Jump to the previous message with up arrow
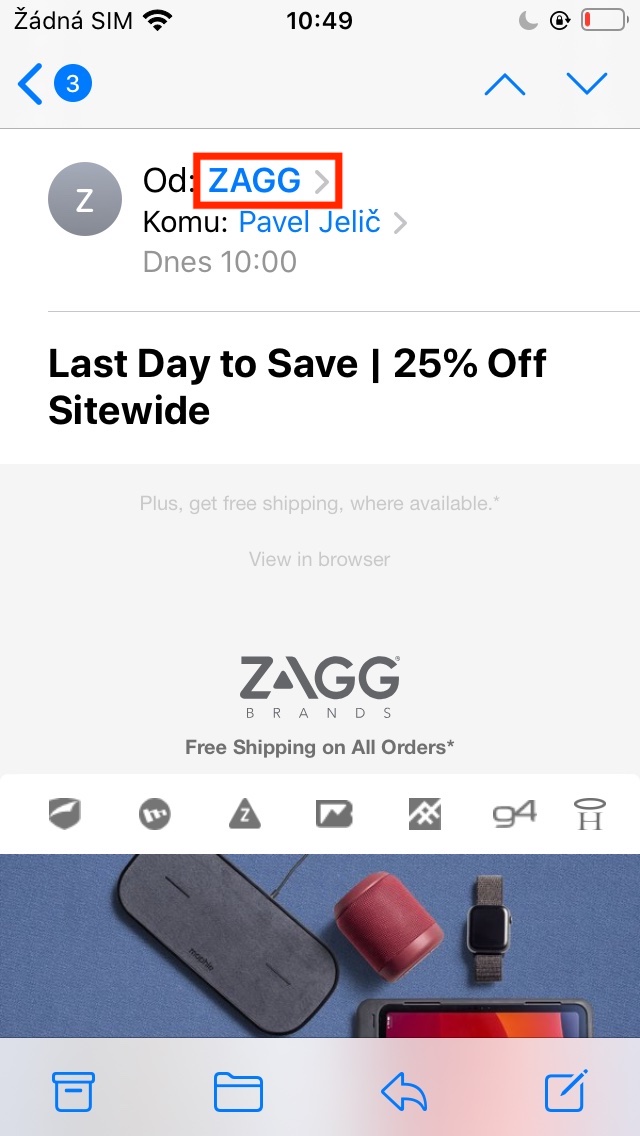Image resolution: width=640 pixels, height=1136 pixels. [x=504, y=85]
